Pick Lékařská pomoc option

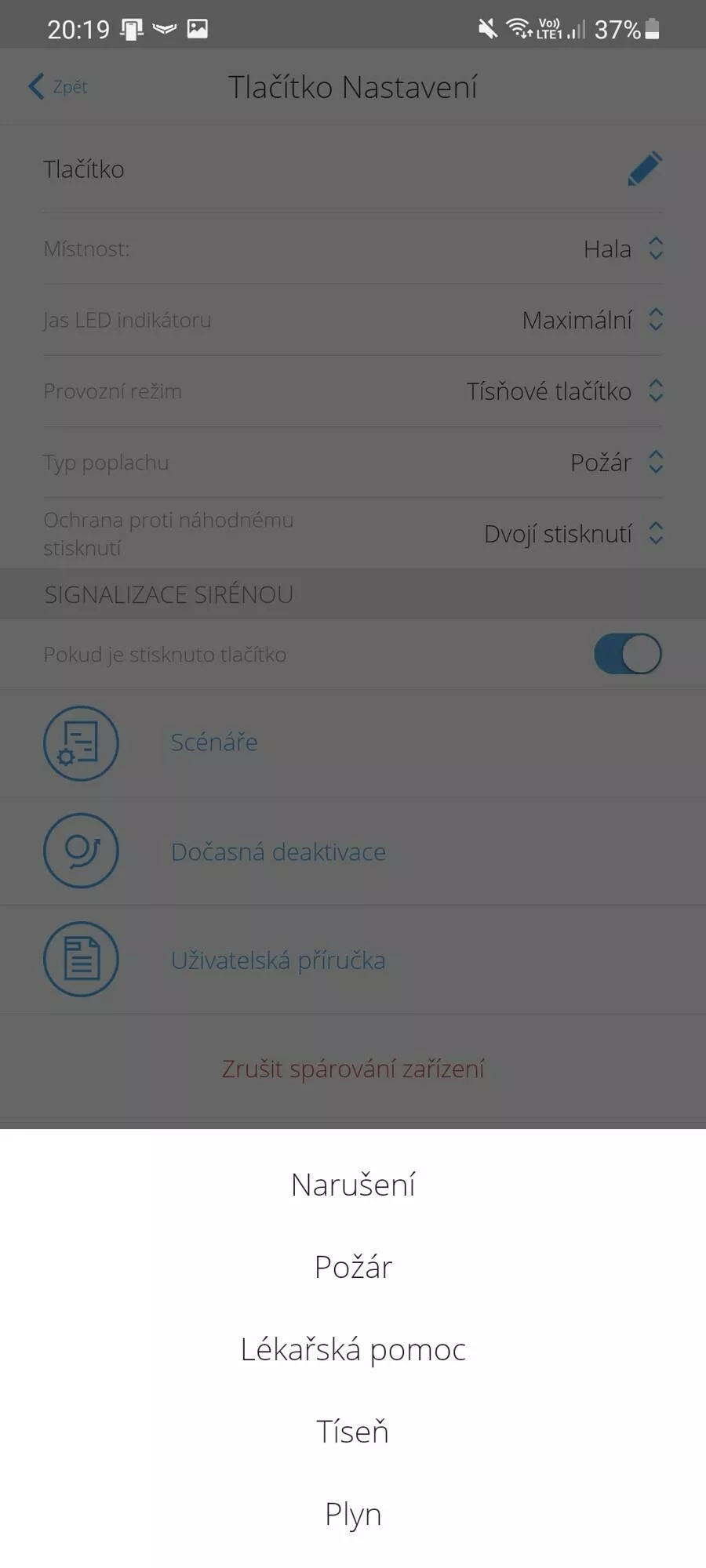click(x=353, y=1349)
